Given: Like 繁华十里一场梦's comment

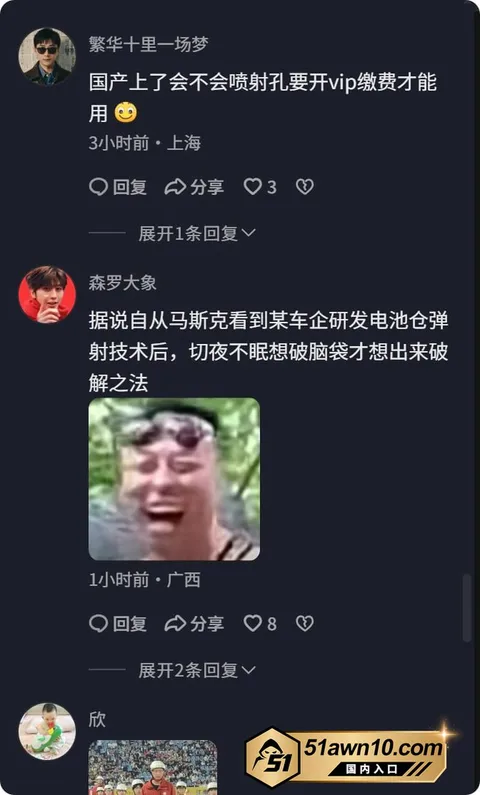Looking at the screenshot, I should [x=260, y=187].
